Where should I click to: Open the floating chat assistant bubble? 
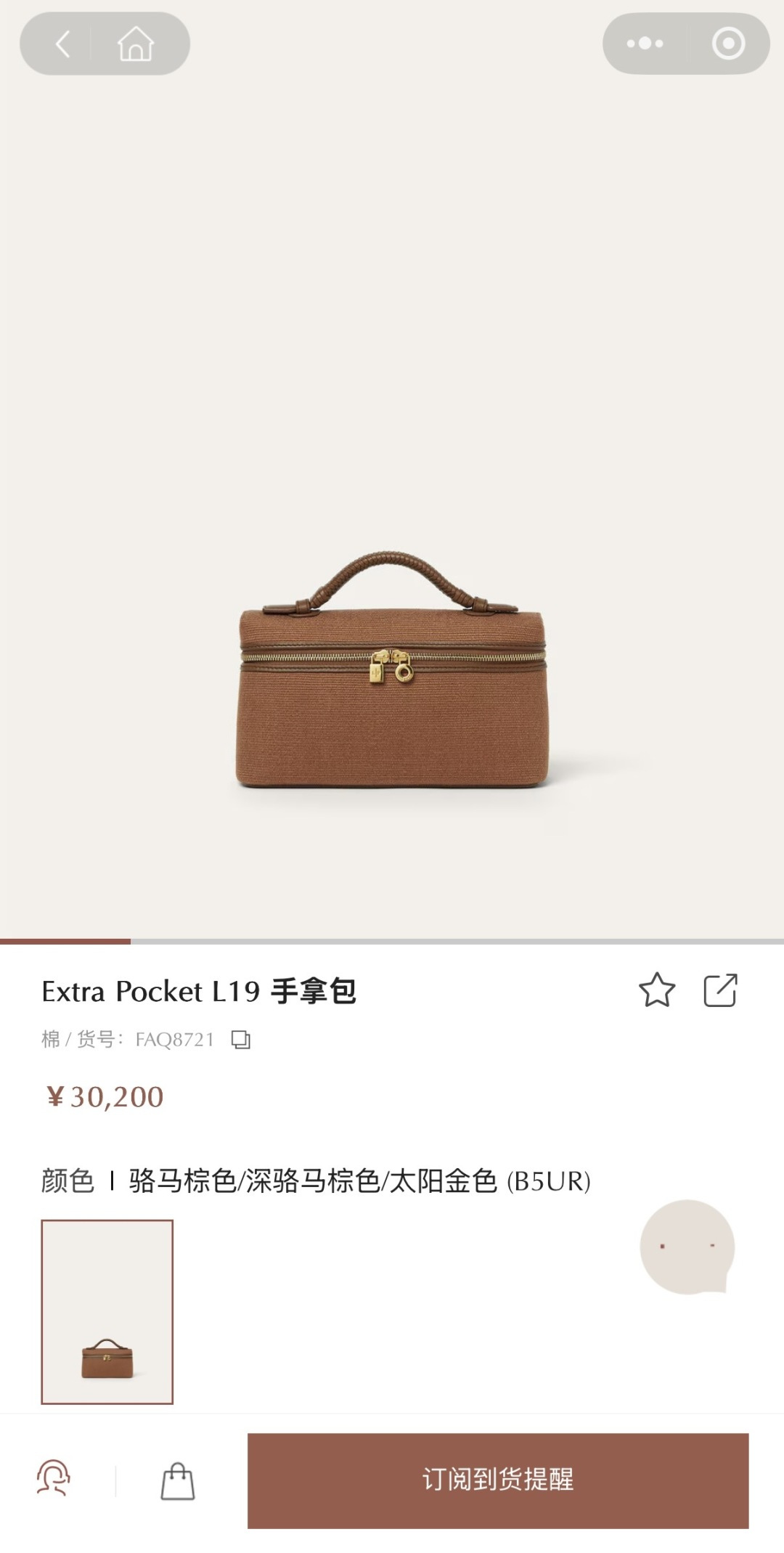pyautogui.click(x=687, y=1247)
